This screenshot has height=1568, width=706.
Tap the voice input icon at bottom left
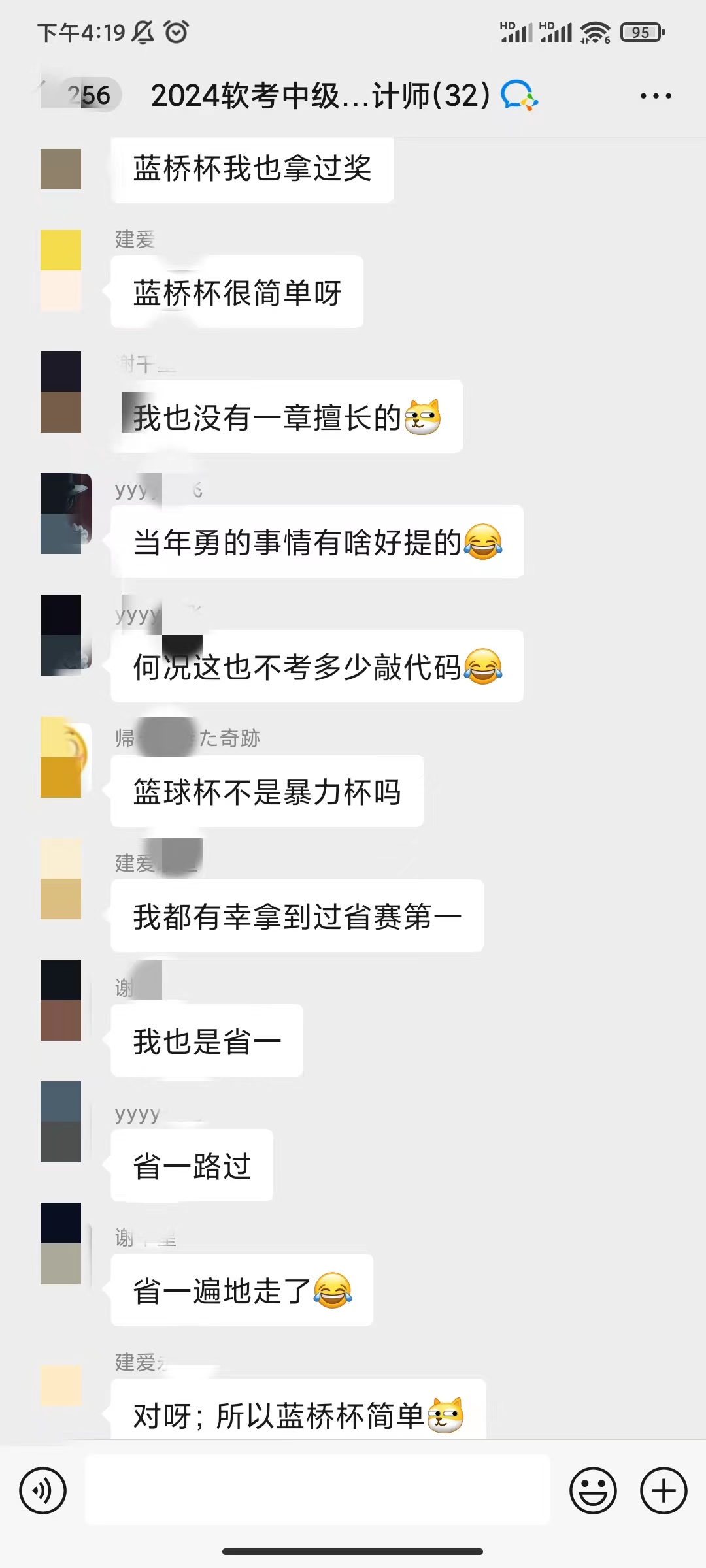pyautogui.click(x=44, y=1492)
